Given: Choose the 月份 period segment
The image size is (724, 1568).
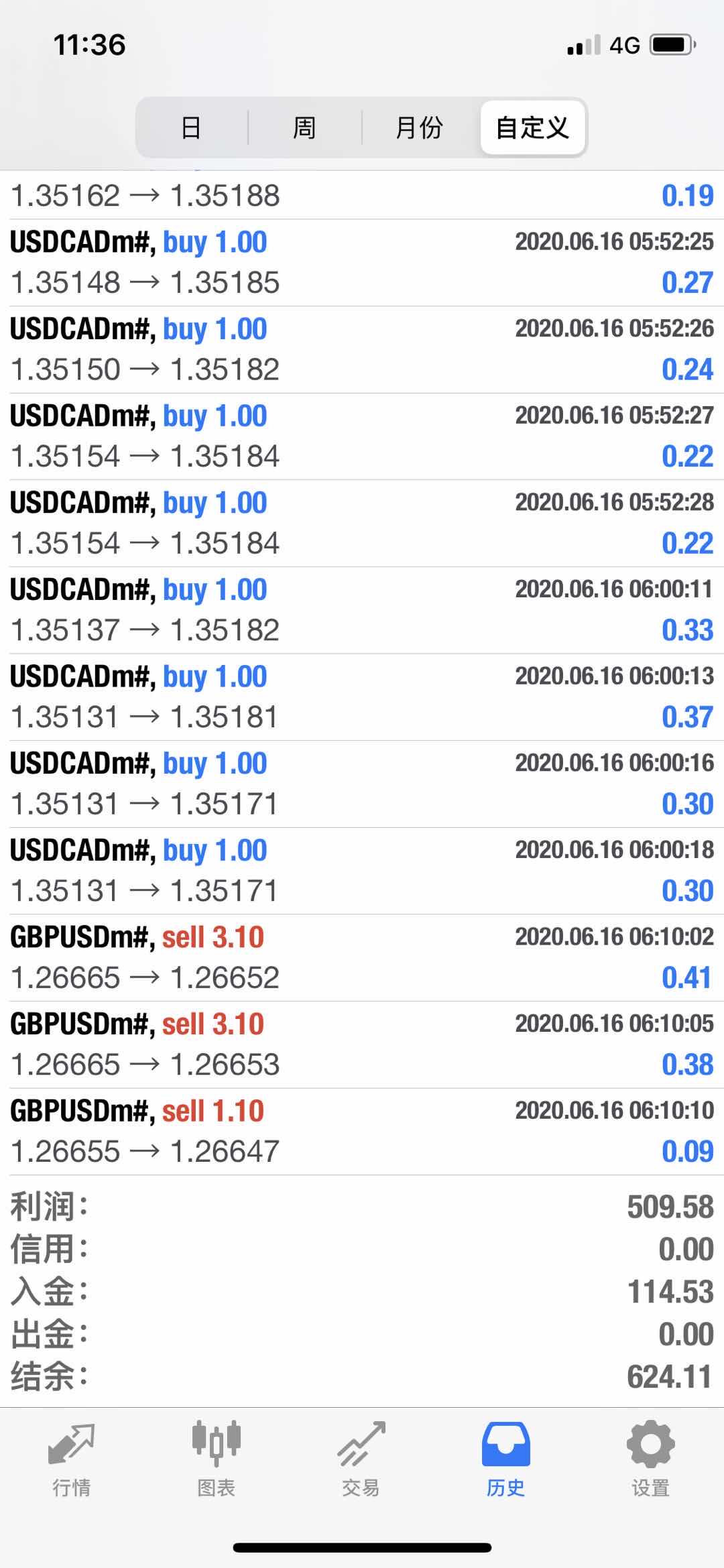Looking at the screenshot, I should tap(420, 127).
